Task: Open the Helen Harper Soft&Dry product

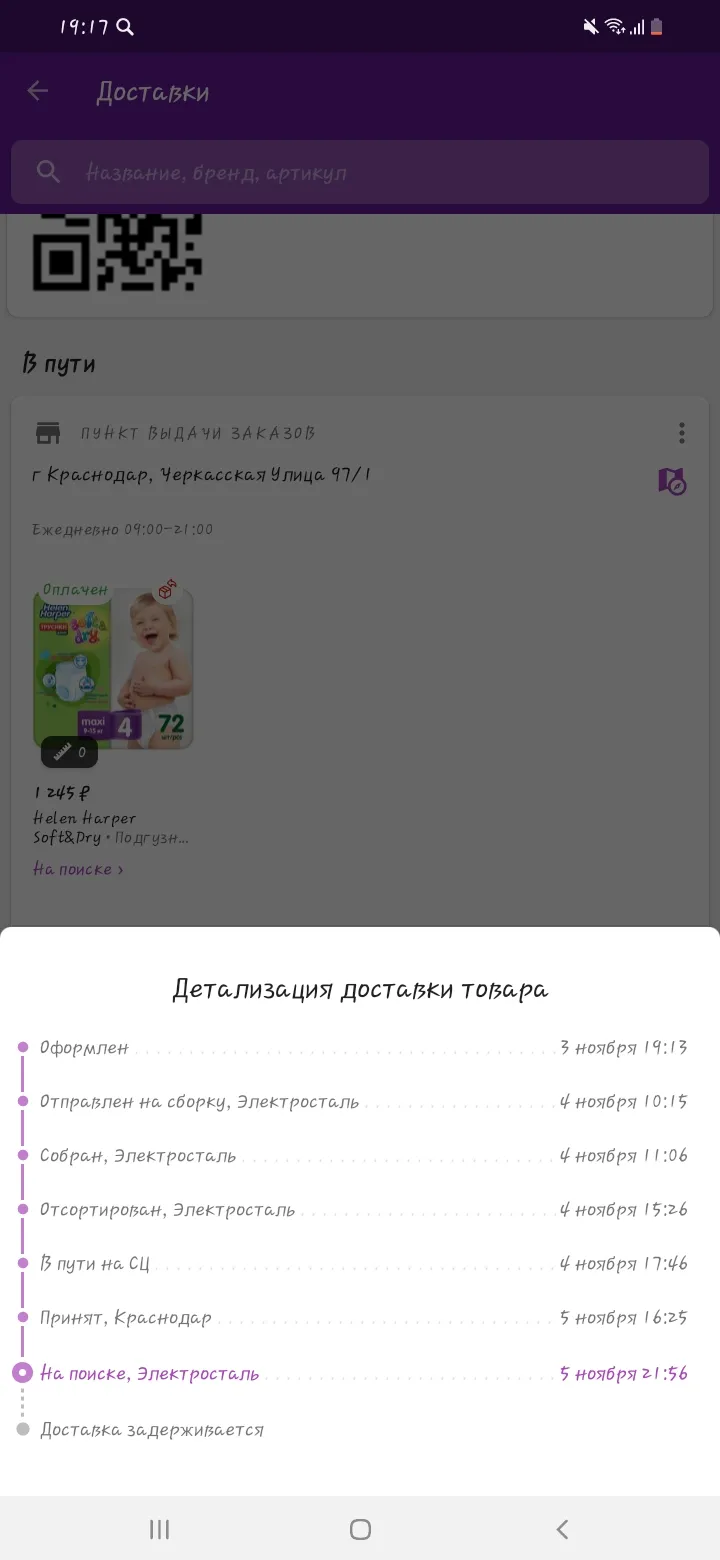Action: tap(113, 668)
